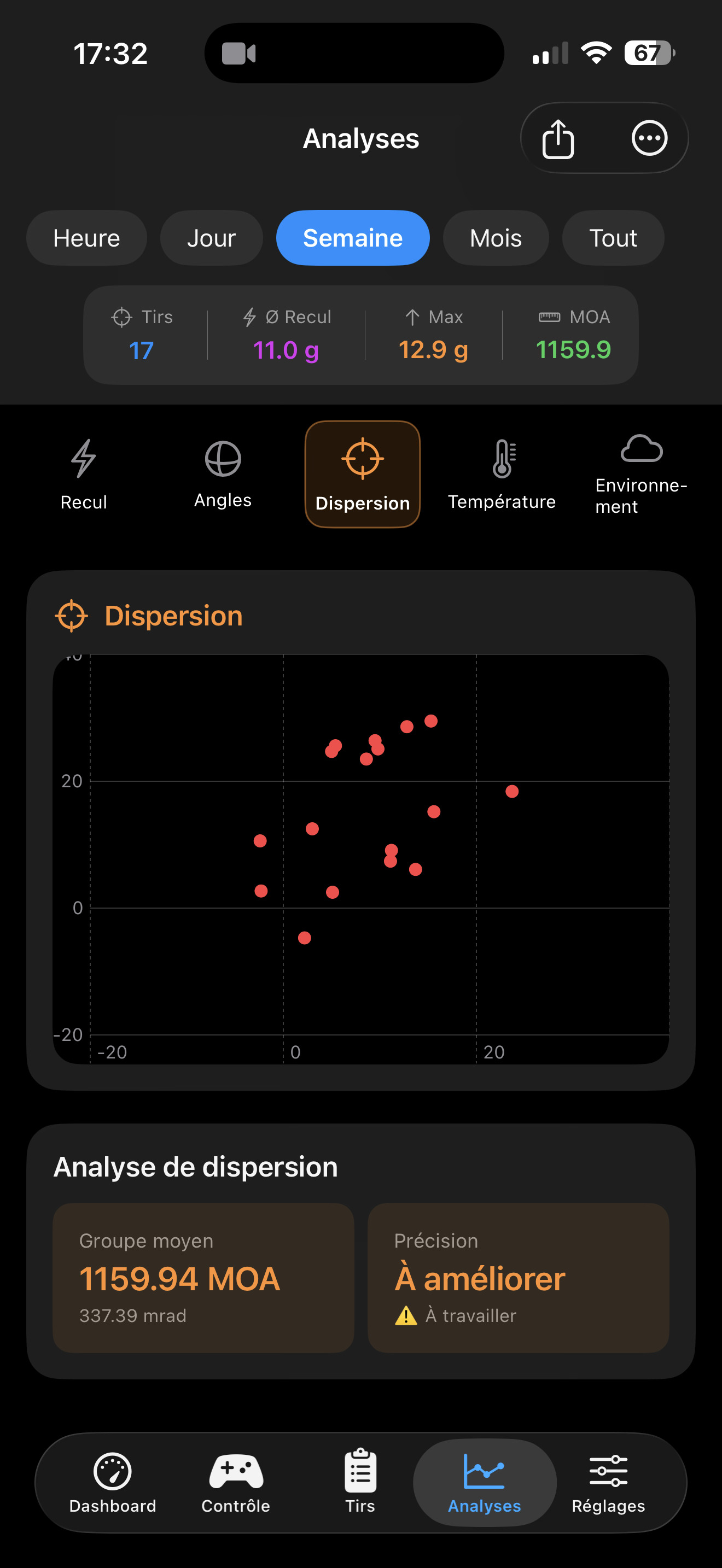Switch to Température analysis
Screen dimensions: 722x1568
[x=502, y=475]
